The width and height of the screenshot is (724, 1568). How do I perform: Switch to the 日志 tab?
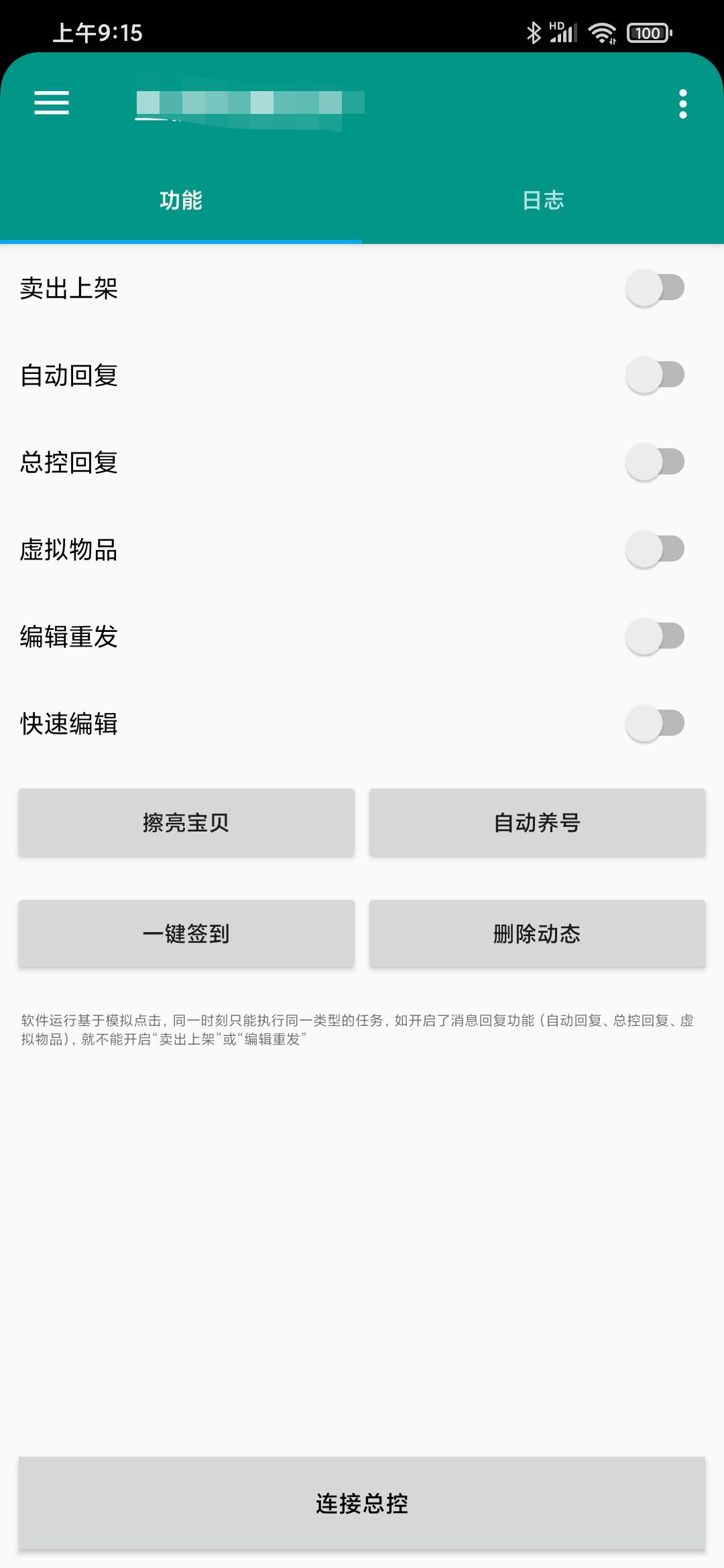click(543, 200)
